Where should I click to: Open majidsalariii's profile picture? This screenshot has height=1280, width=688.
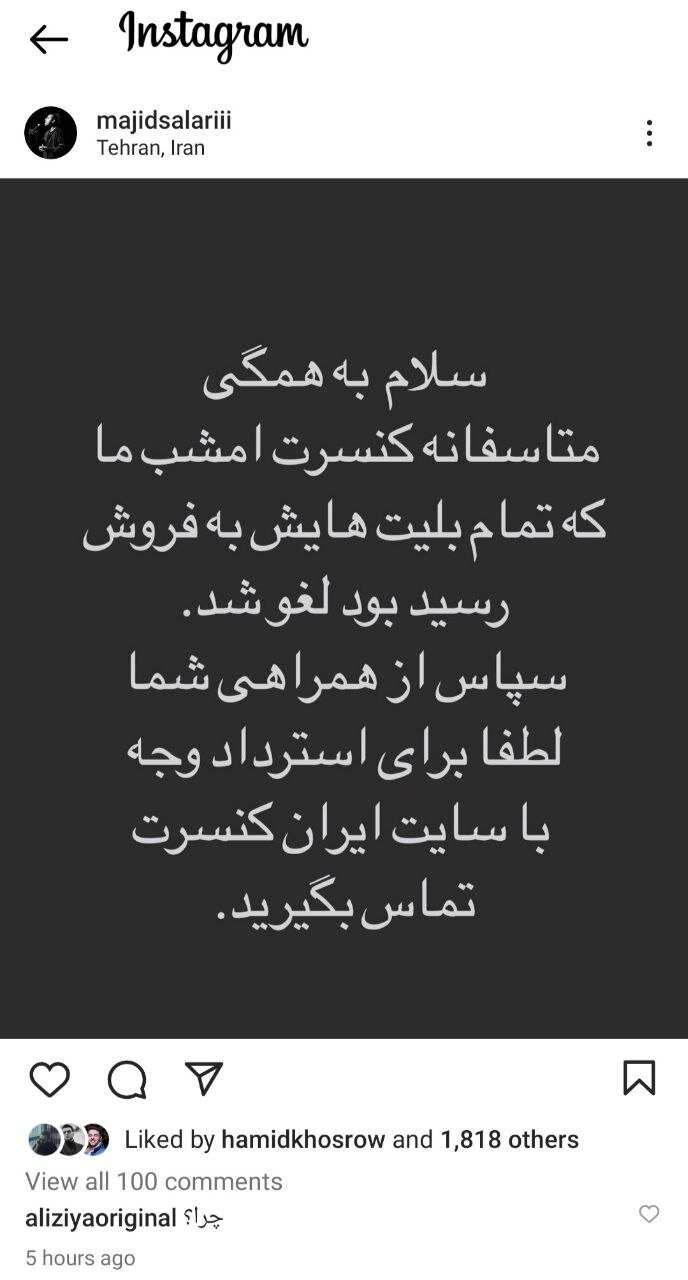pyautogui.click(x=51, y=133)
